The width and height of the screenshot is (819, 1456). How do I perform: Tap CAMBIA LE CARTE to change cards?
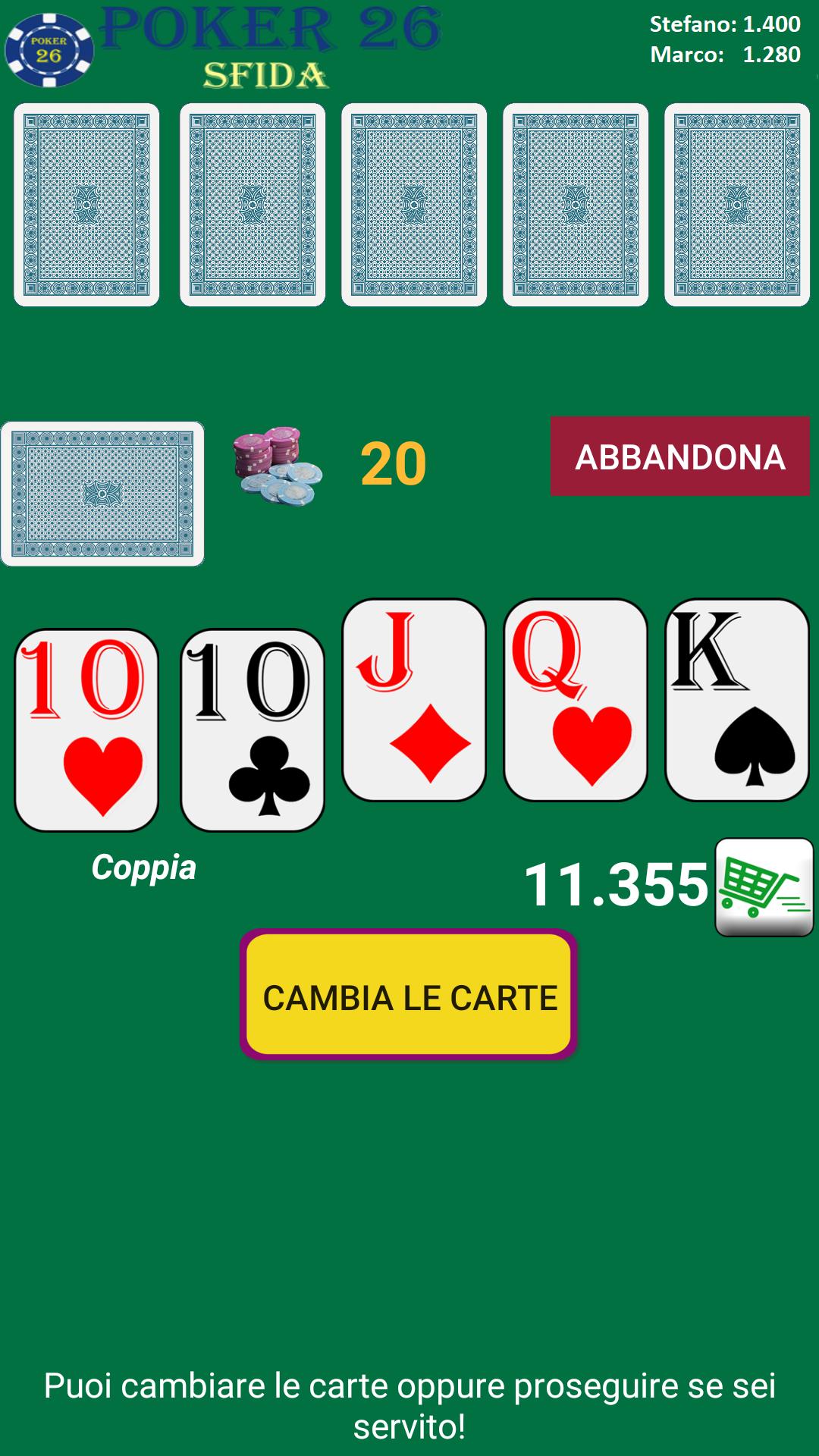[x=409, y=994]
